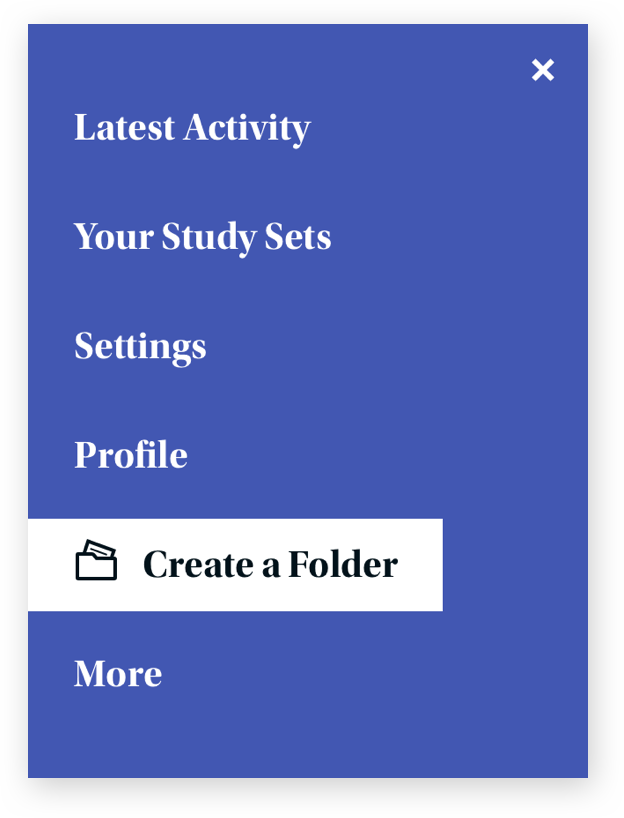Image resolution: width=624 pixels, height=818 pixels.
Task: View the Profile page
Action: click(x=131, y=455)
